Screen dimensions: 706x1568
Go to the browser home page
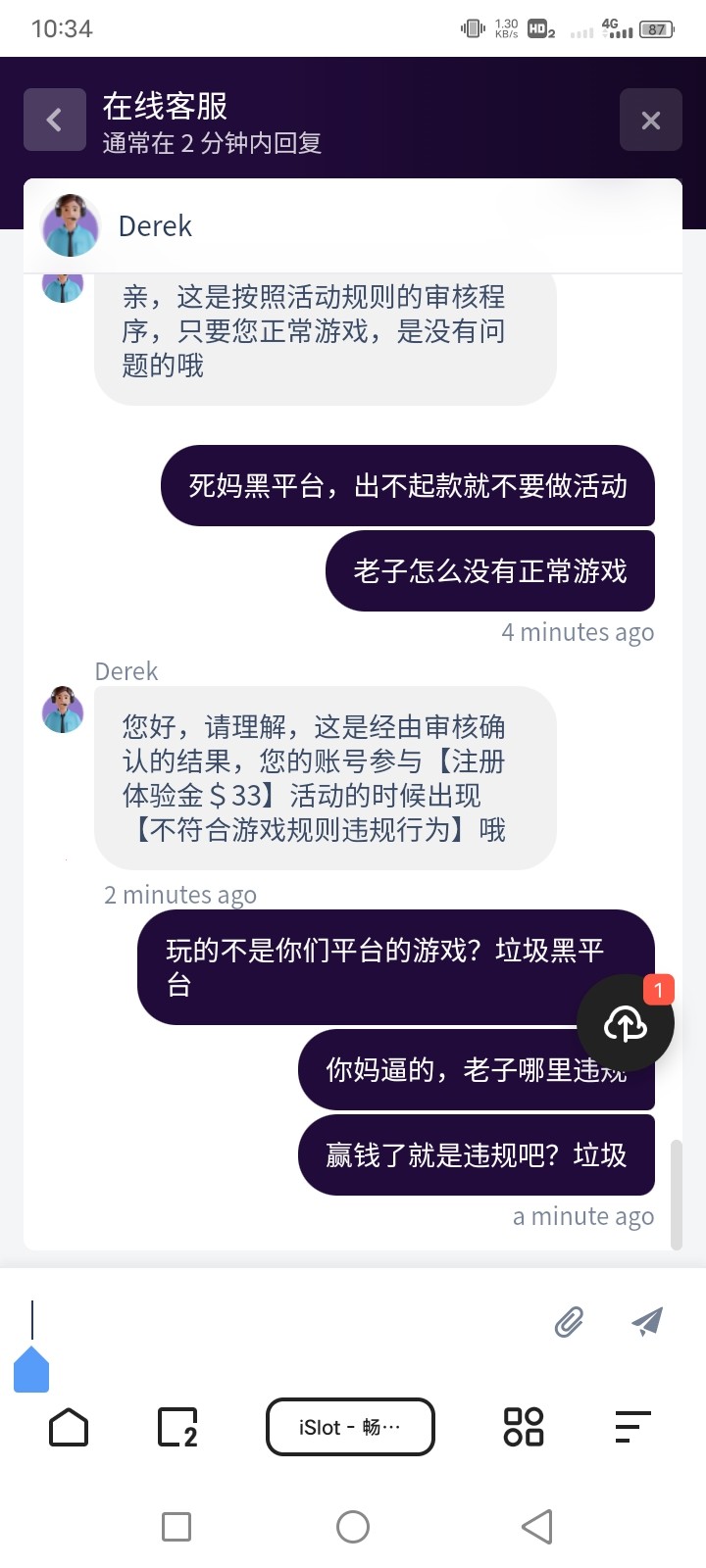(69, 1427)
